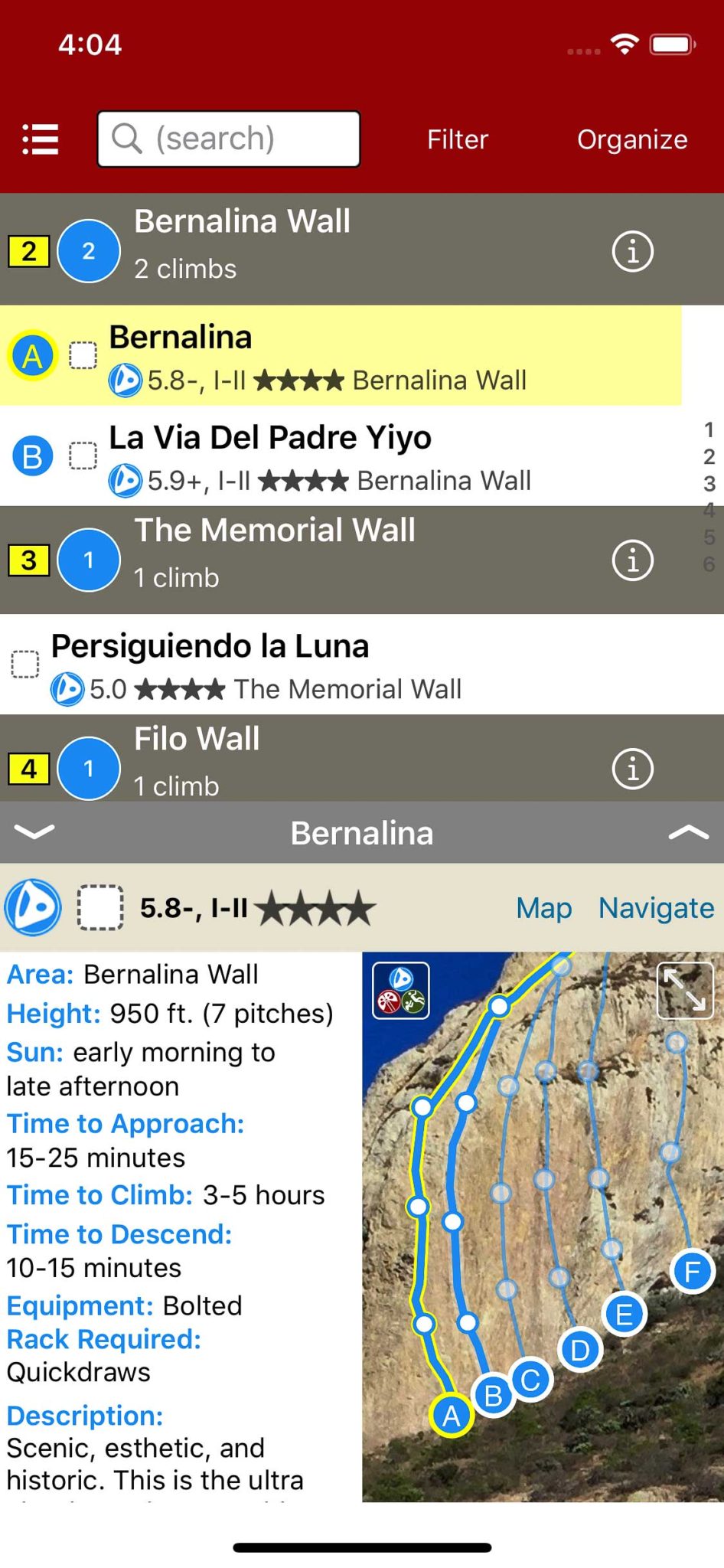This screenshot has height=1568, width=724.
Task: Expand the Bernalina panel upward
Action: coord(688,832)
